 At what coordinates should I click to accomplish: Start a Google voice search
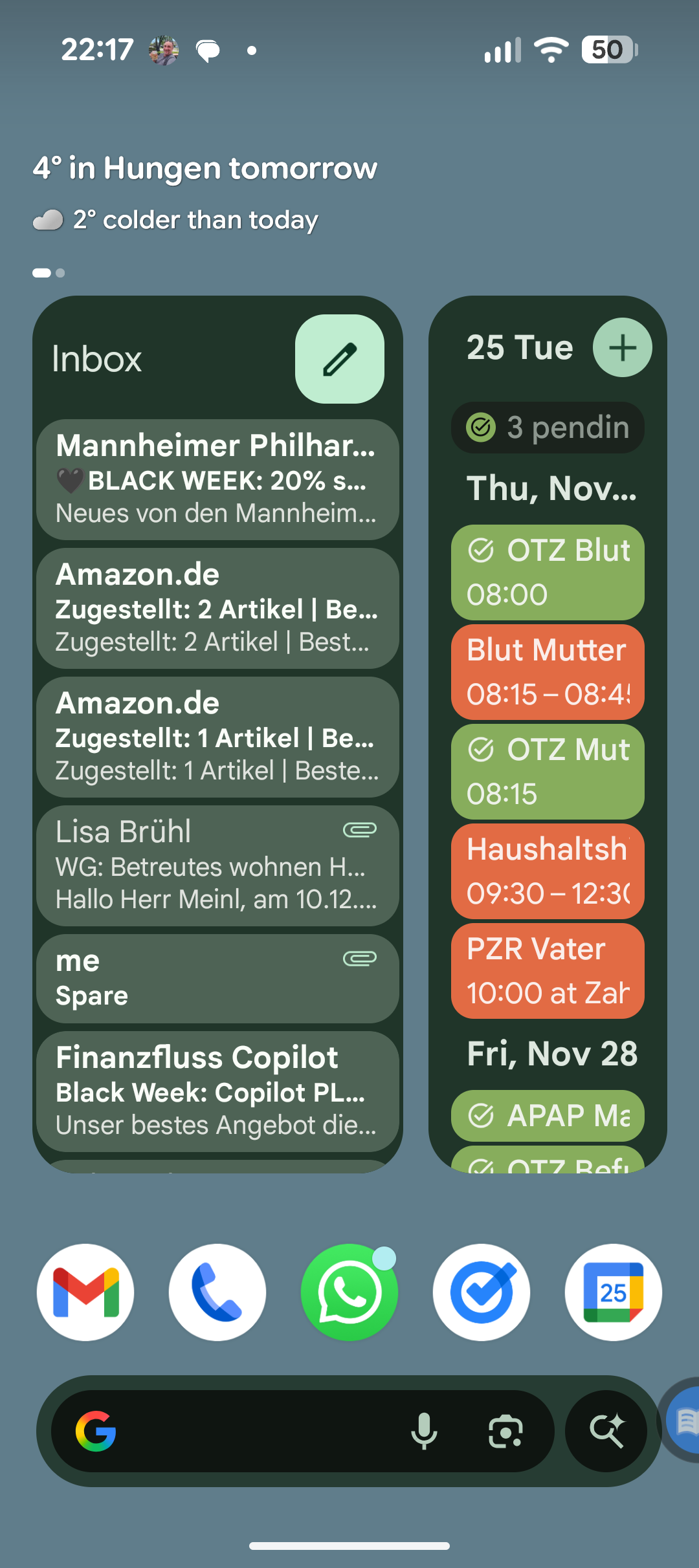click(424, 1431)
